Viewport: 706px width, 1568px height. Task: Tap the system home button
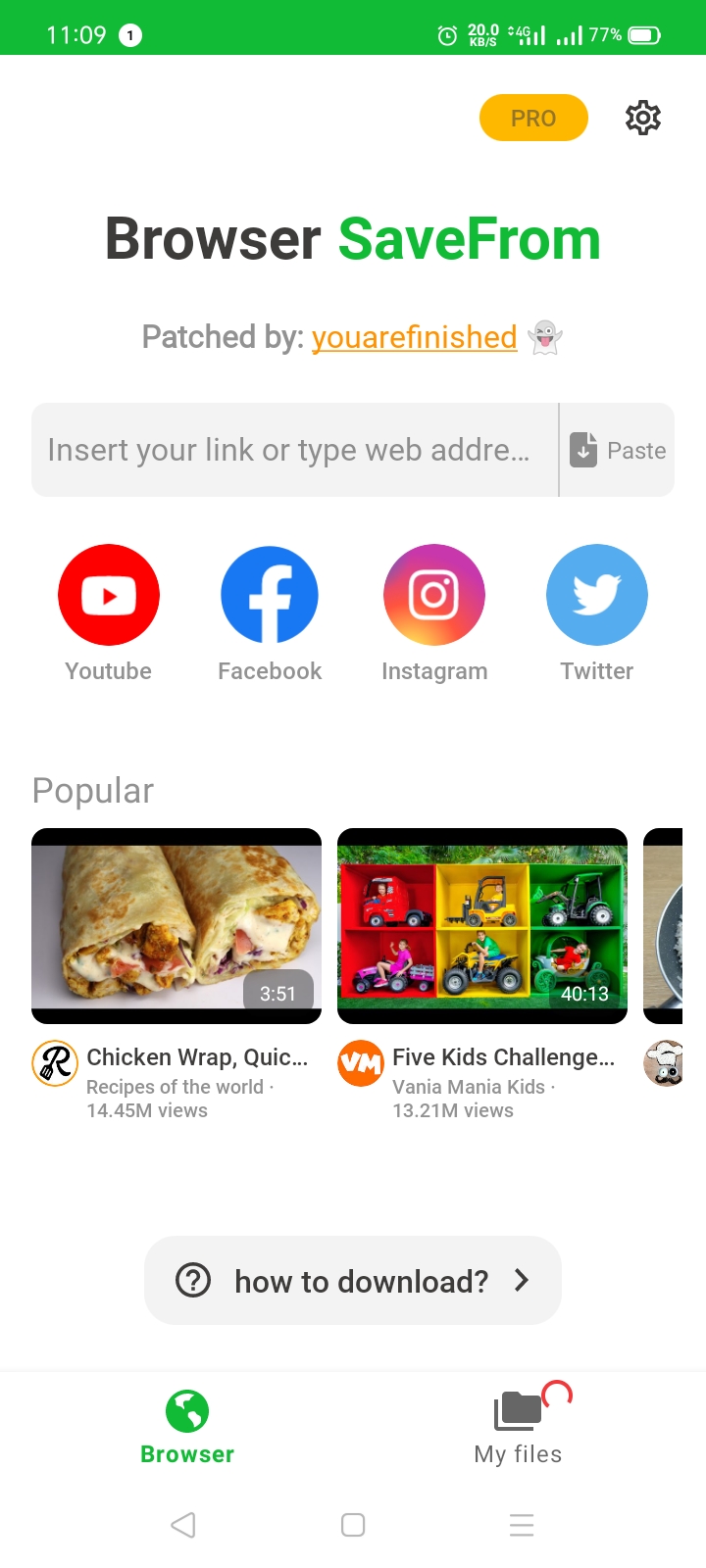353,1525
